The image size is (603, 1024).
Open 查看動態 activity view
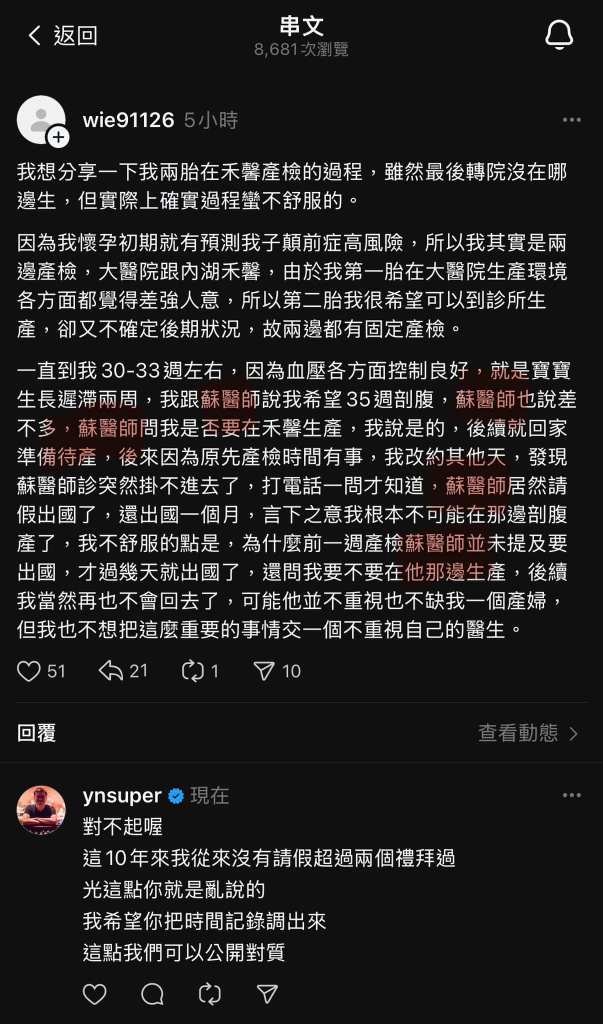[529, 733]
